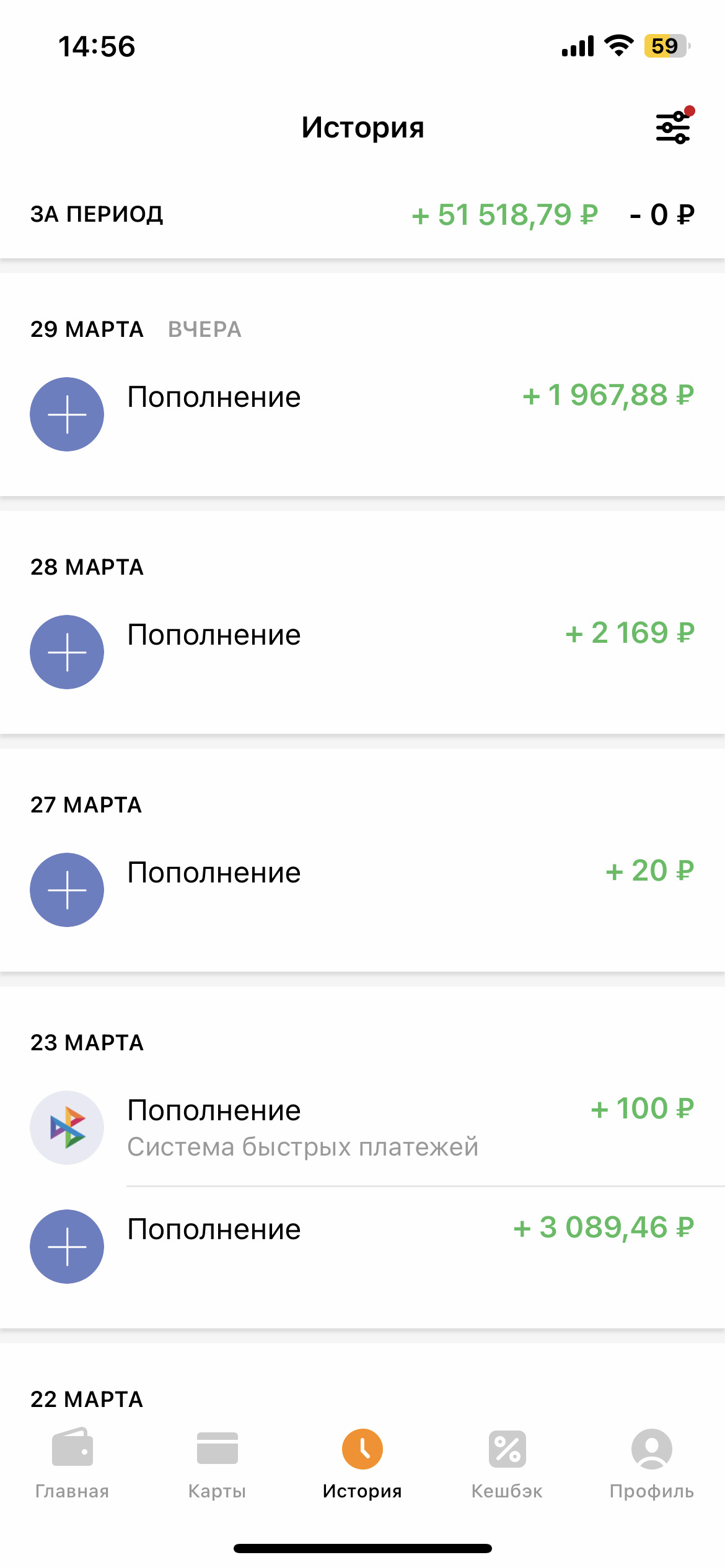View the +2 169 ₽ top-up details
Viewport: 725px width, 1568px height.
(x=362, y=651)
